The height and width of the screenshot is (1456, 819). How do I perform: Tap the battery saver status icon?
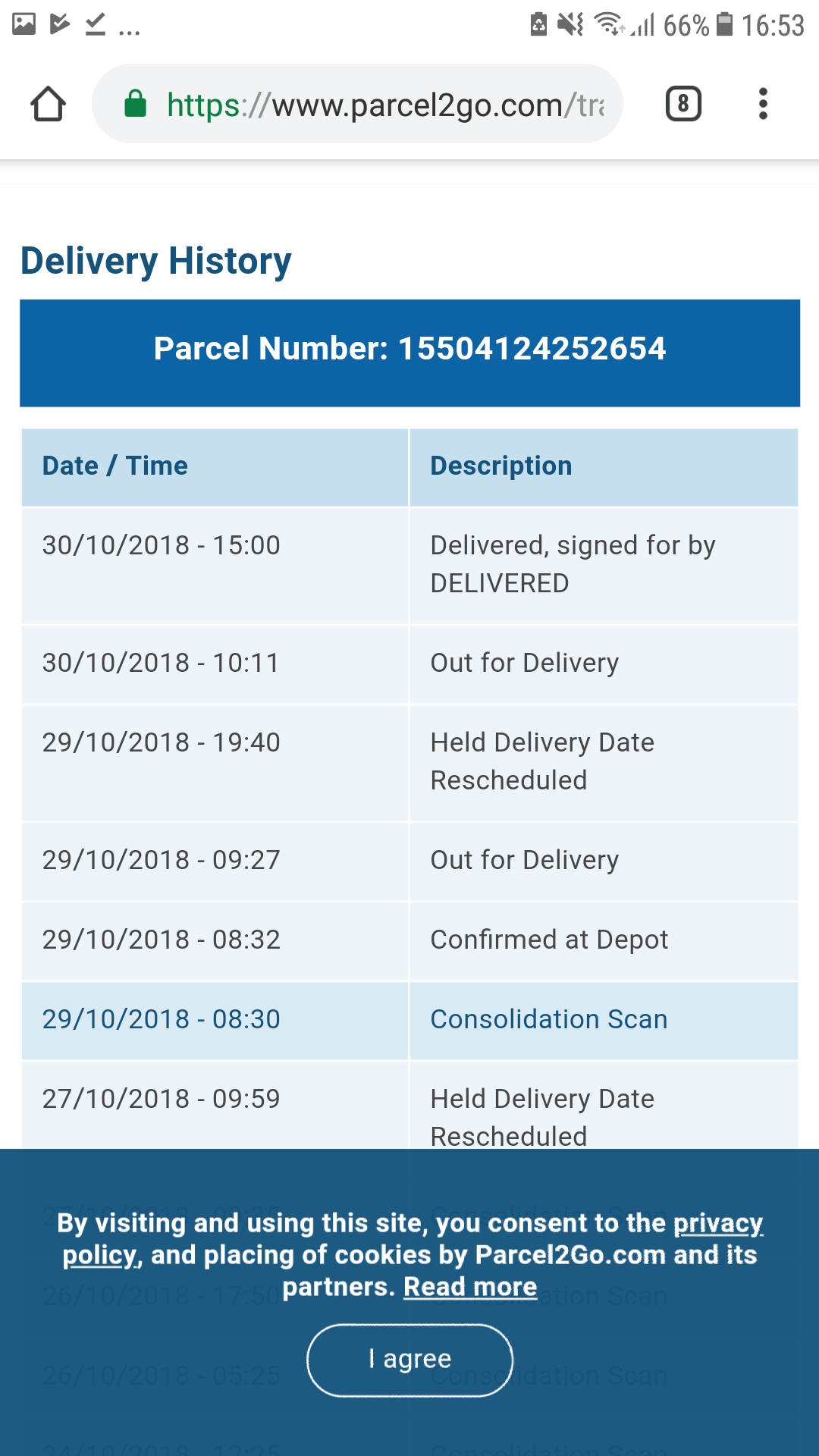540,23
